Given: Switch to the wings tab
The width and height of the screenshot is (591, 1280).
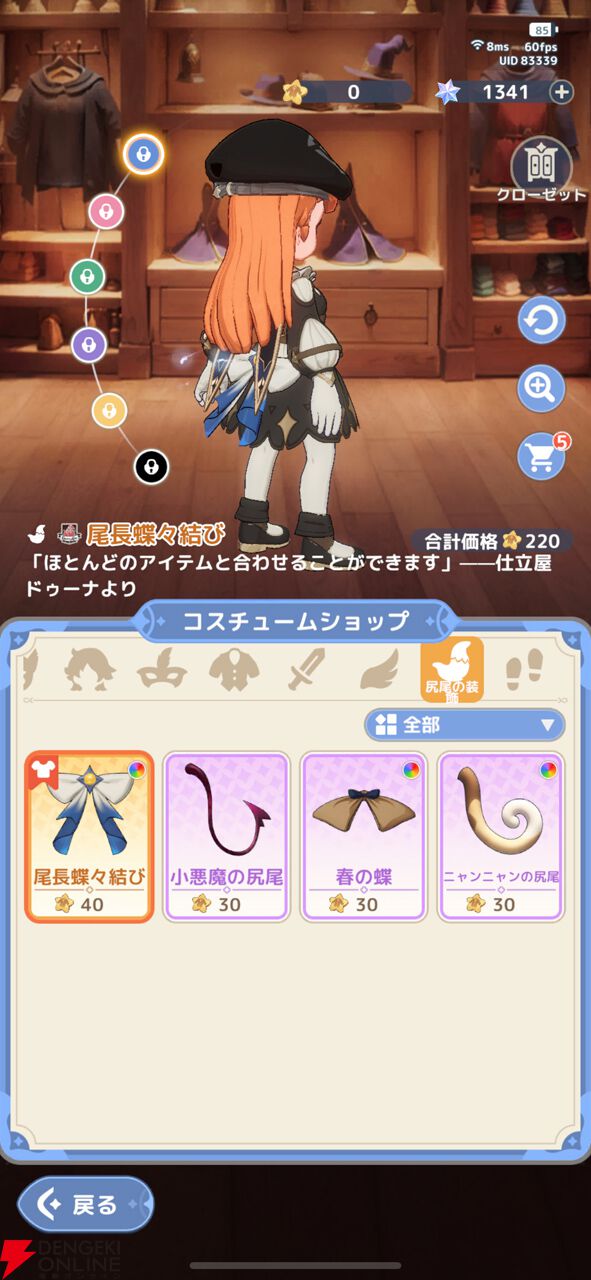Looking at the screenshot, I should (379, 671).
